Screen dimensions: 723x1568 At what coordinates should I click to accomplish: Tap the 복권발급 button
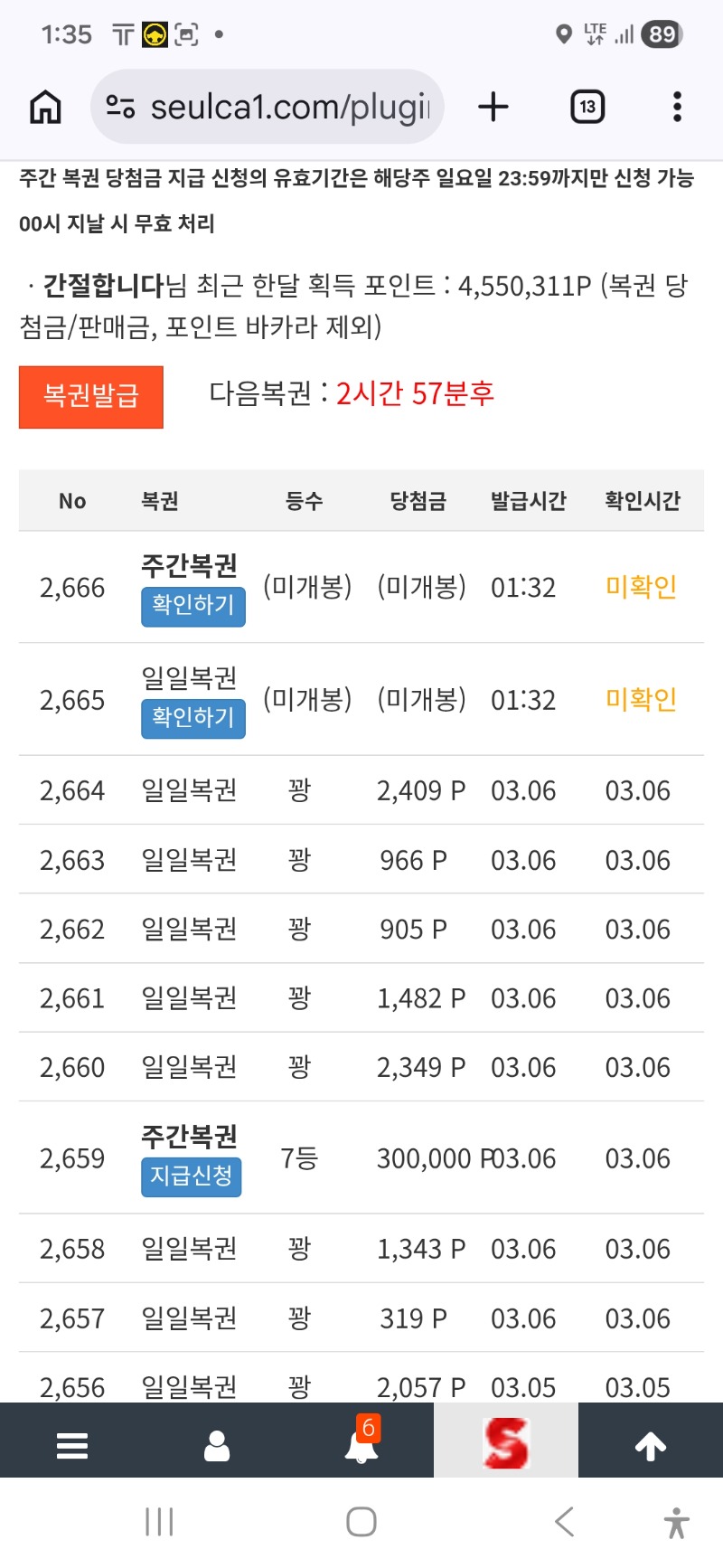[x=91, y=397]
